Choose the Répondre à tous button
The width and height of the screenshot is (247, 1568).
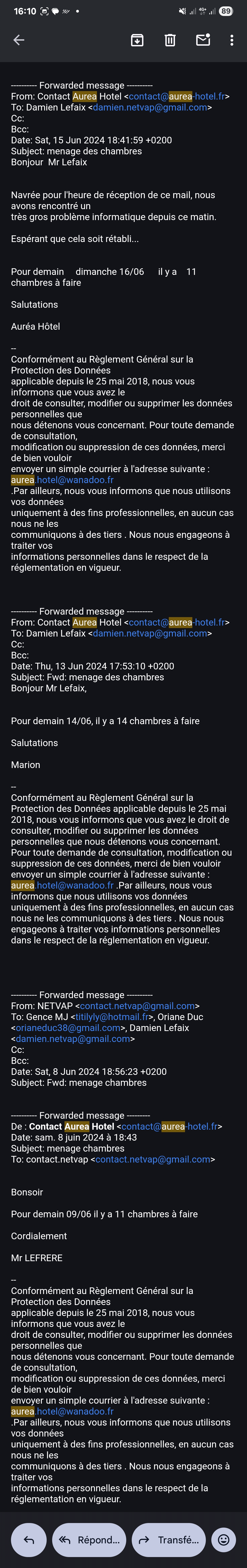click(x=90, y=1539)
